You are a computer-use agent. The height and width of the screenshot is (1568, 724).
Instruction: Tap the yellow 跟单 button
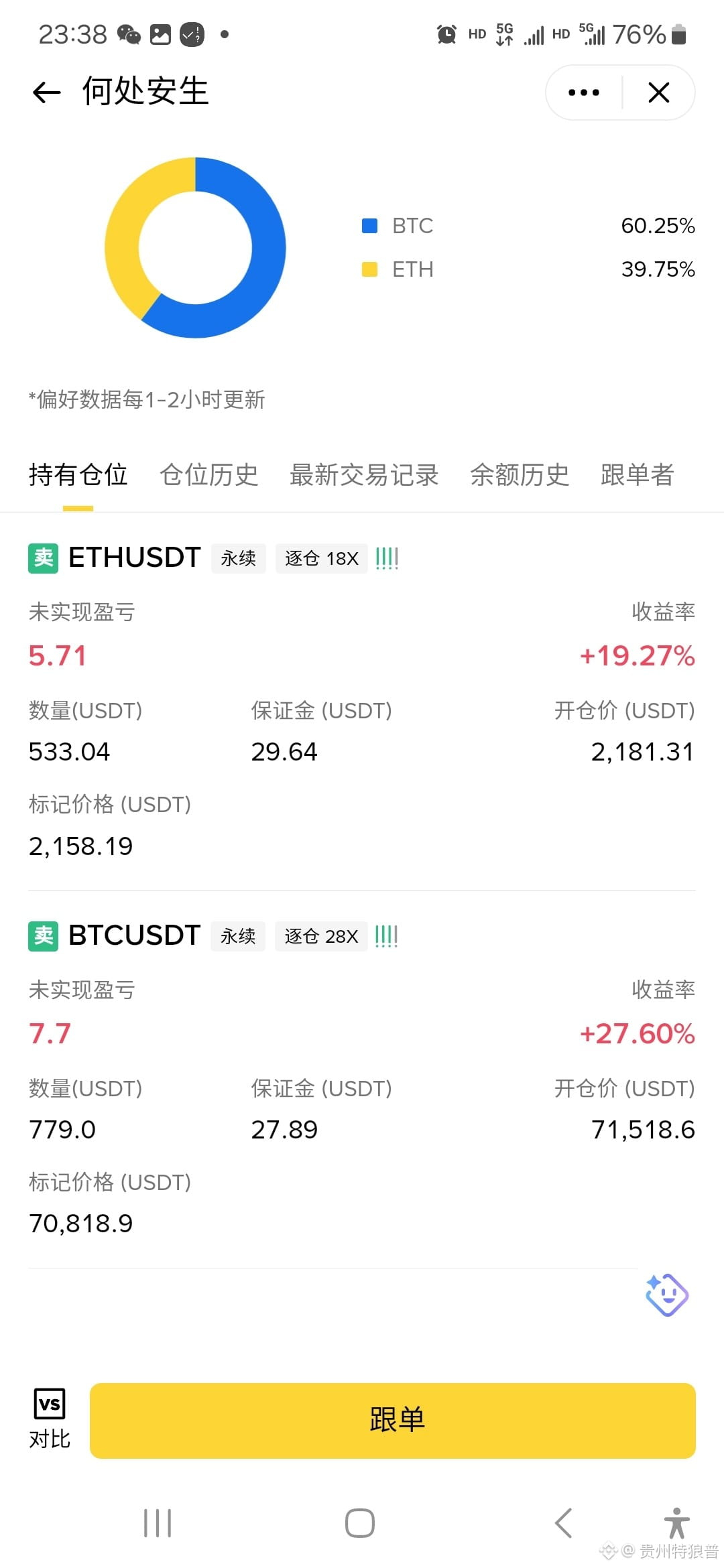[393, 1421]
